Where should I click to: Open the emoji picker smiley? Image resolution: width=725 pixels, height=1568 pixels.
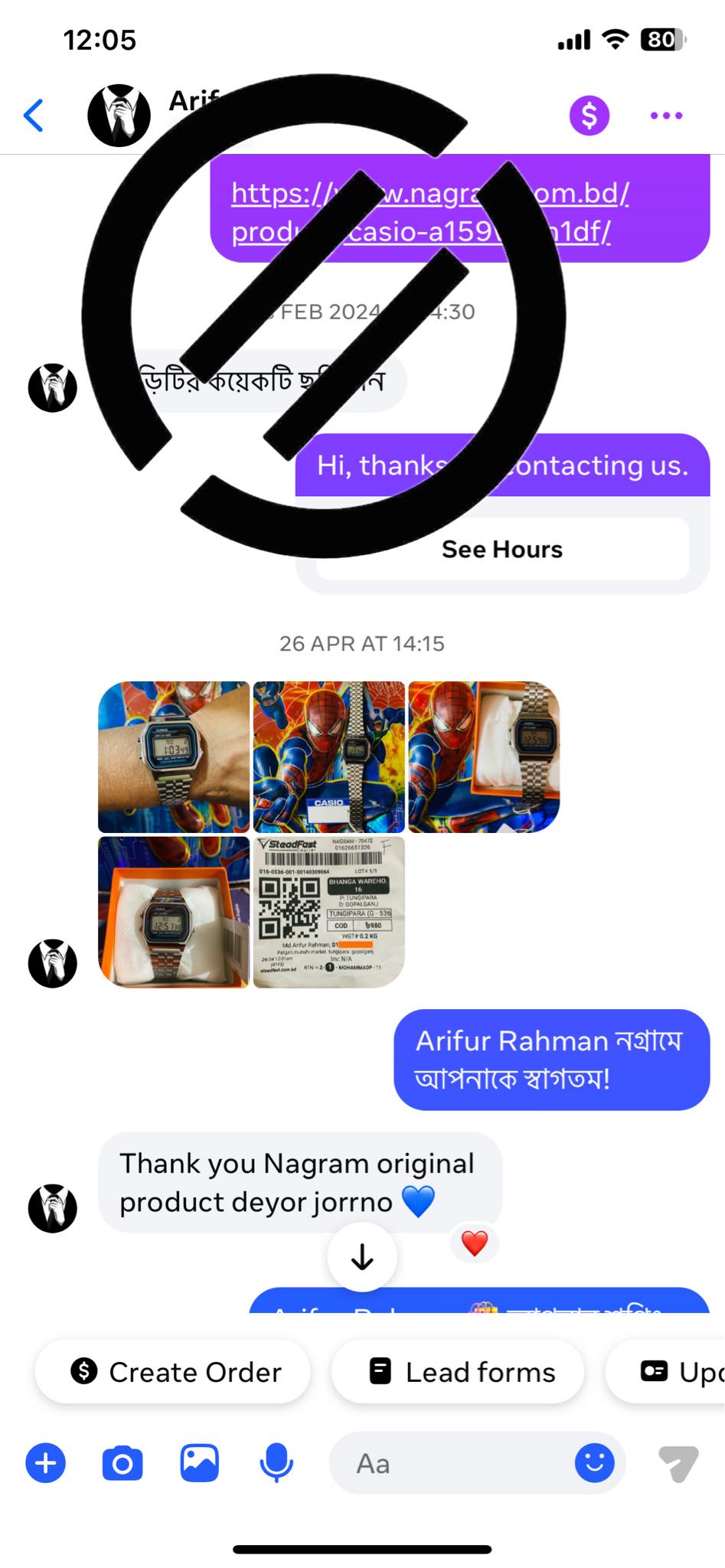click(x=594, y=1463)
